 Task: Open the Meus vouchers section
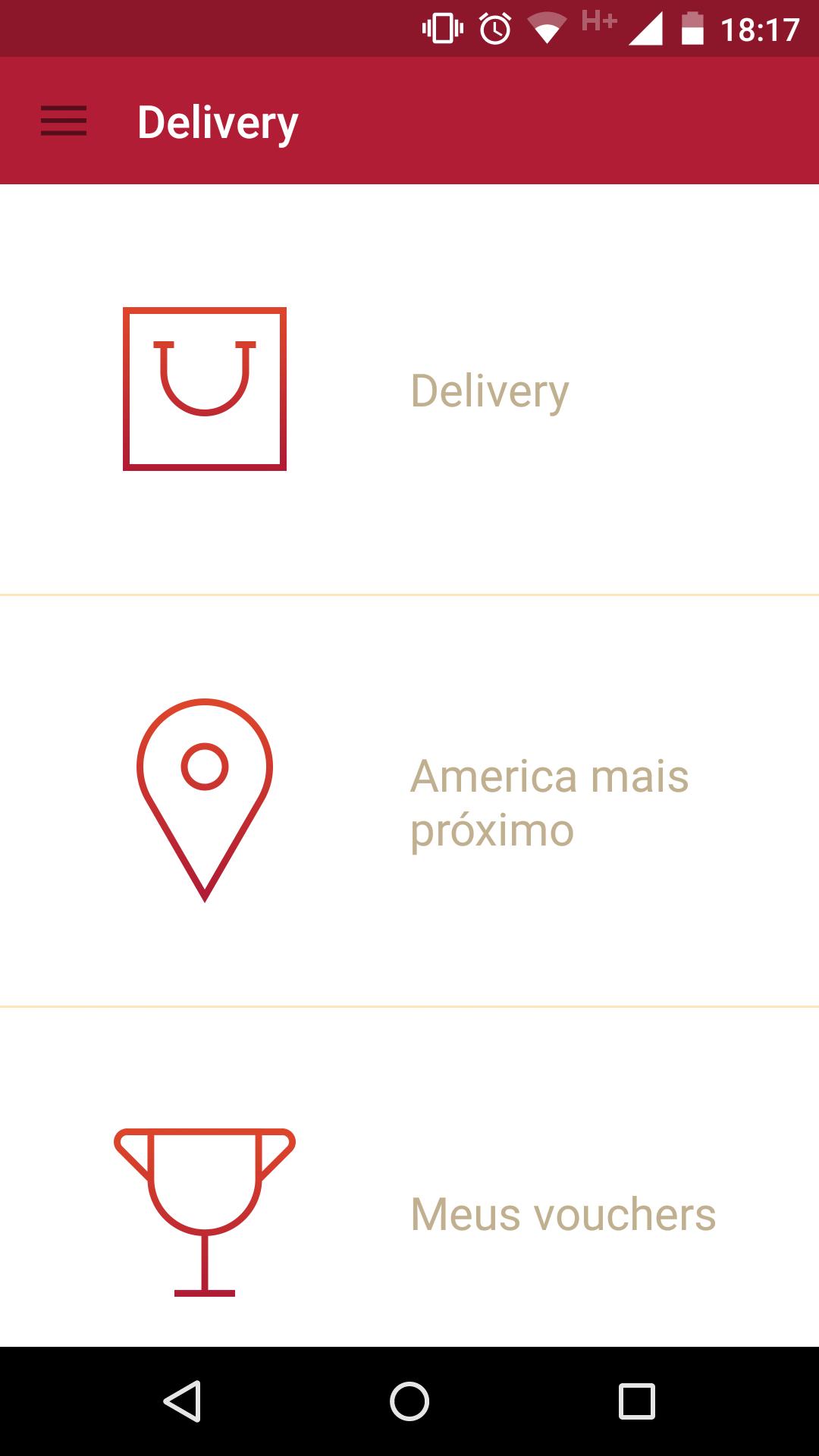click(x=409, y=1211)
